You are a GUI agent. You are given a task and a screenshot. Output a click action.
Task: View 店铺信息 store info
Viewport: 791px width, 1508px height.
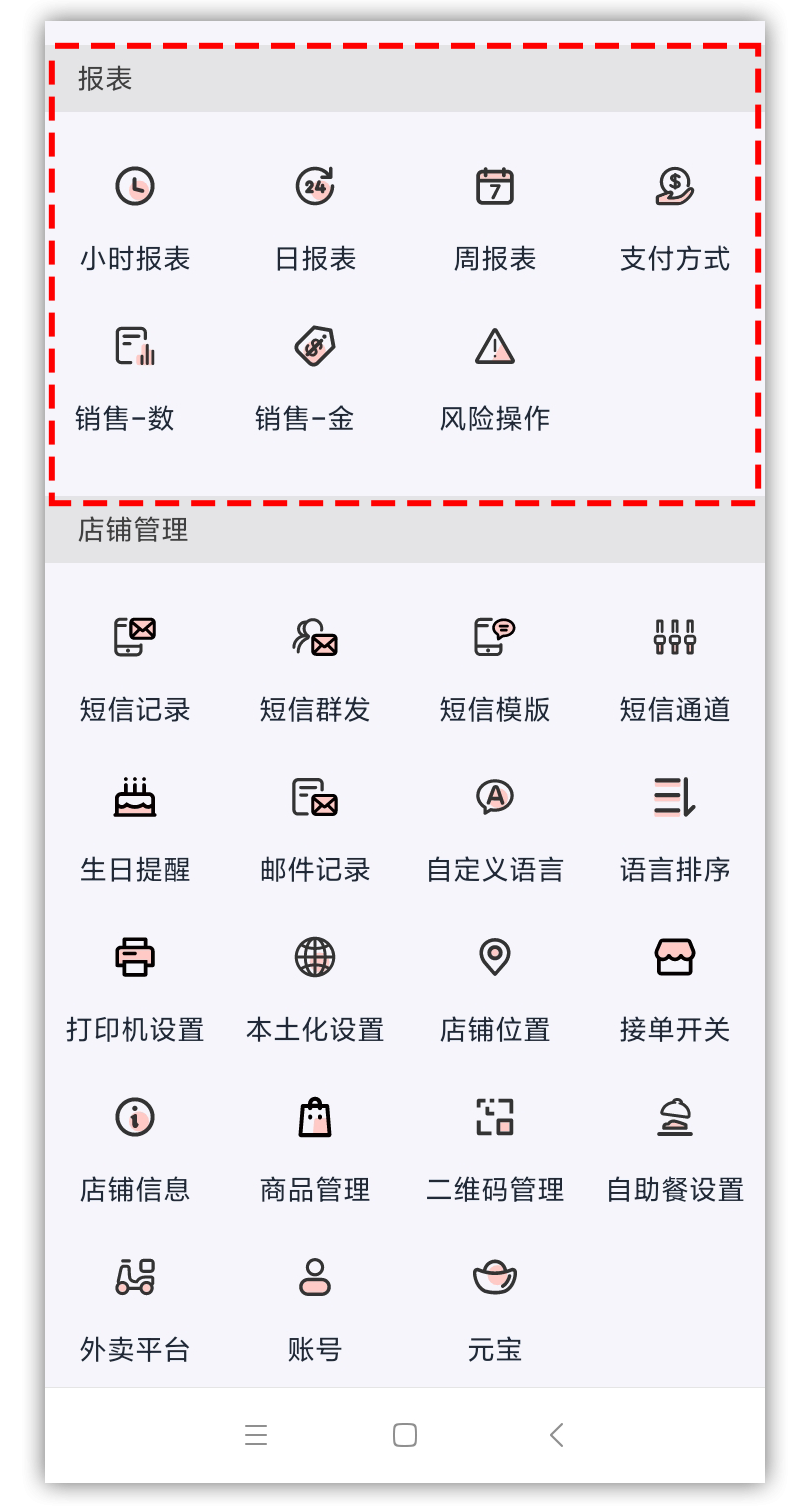point(135,1150)
